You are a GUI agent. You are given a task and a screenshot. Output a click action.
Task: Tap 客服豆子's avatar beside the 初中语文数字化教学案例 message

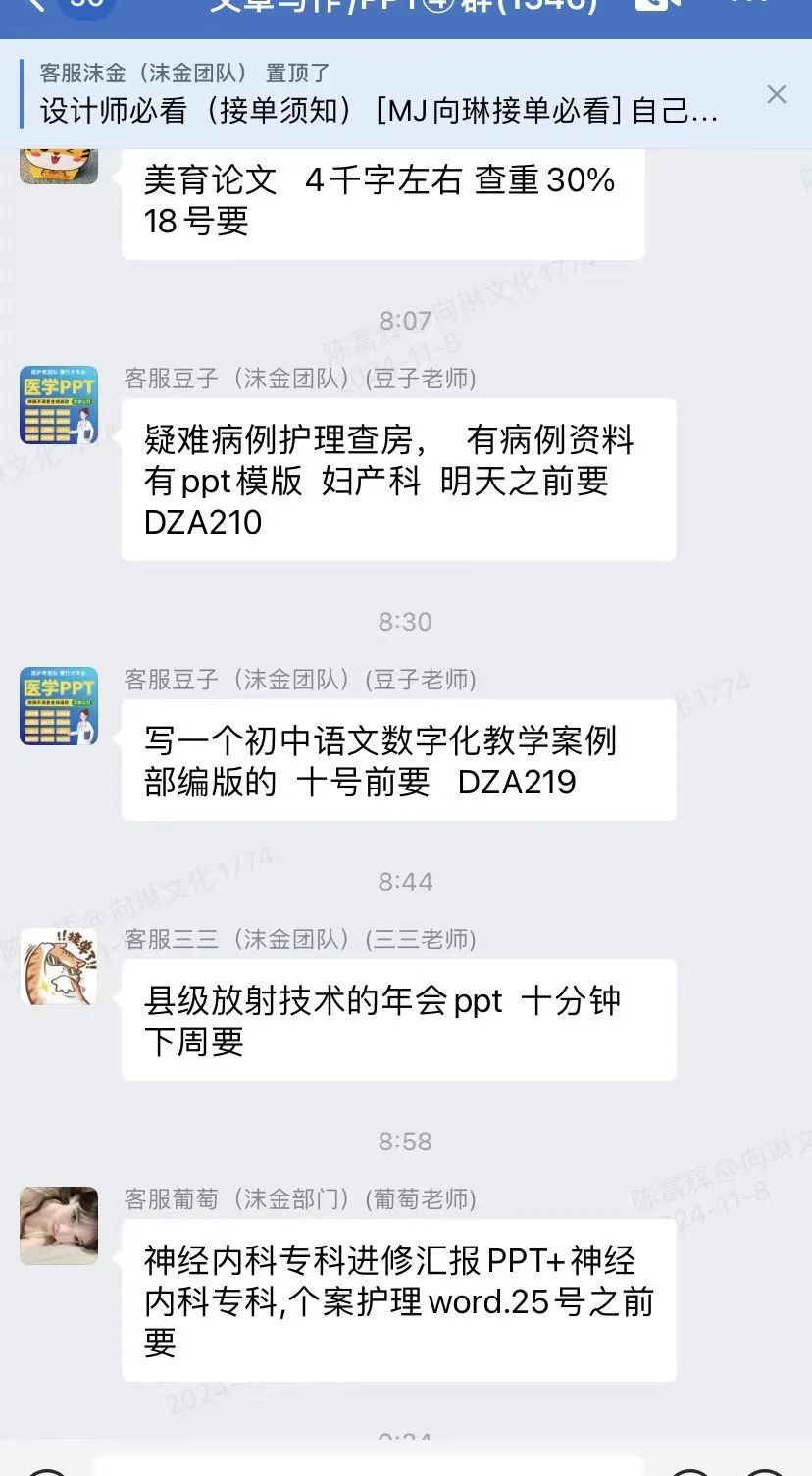coord(59,706)
